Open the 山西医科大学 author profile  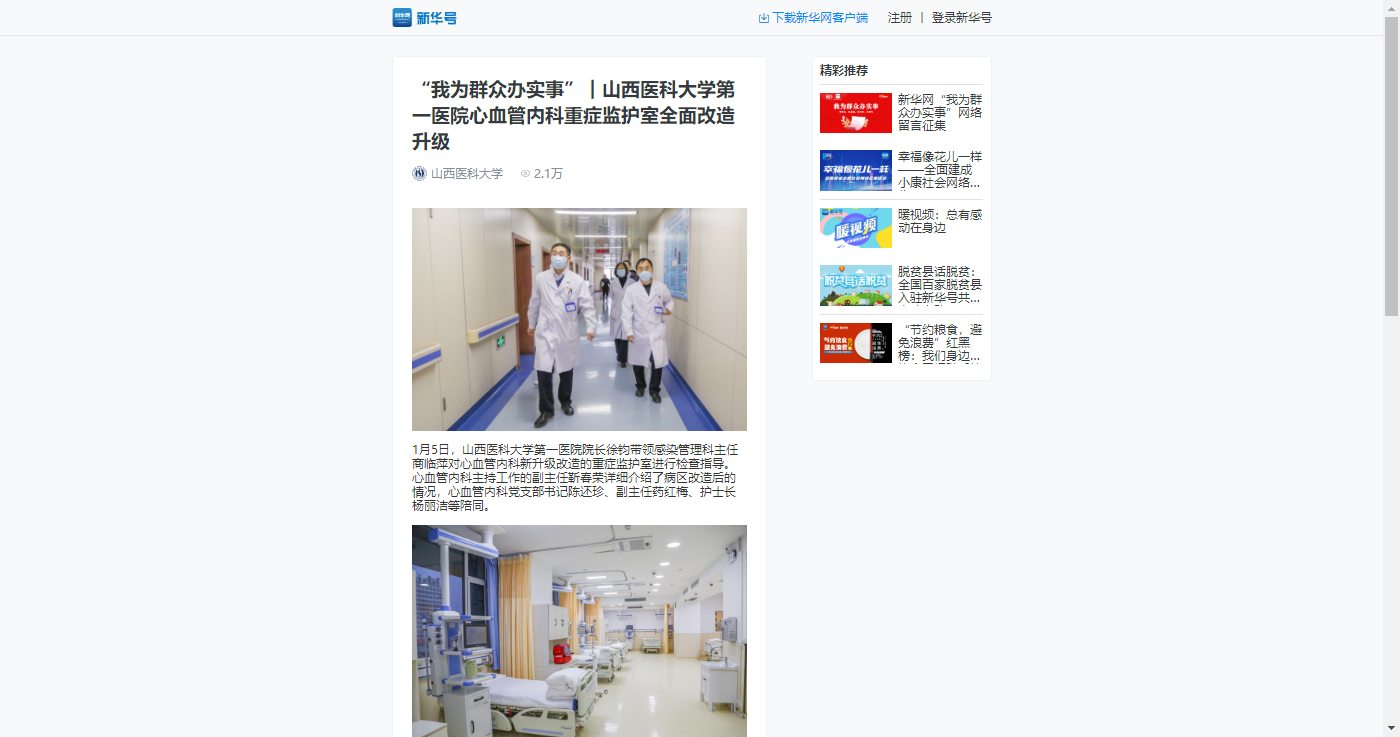click(x=466, y=173)
